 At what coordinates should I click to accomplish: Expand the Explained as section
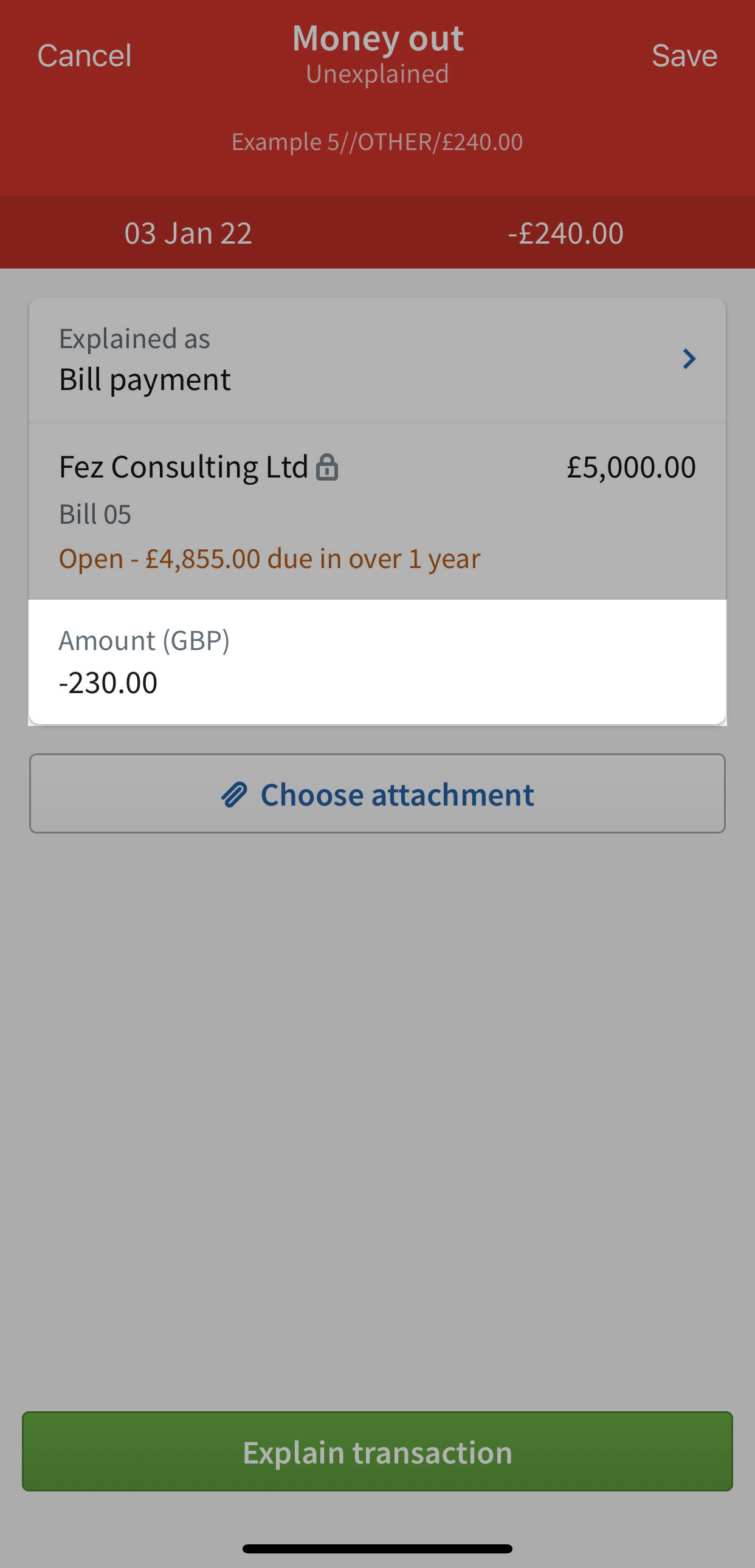click(377, 359)
